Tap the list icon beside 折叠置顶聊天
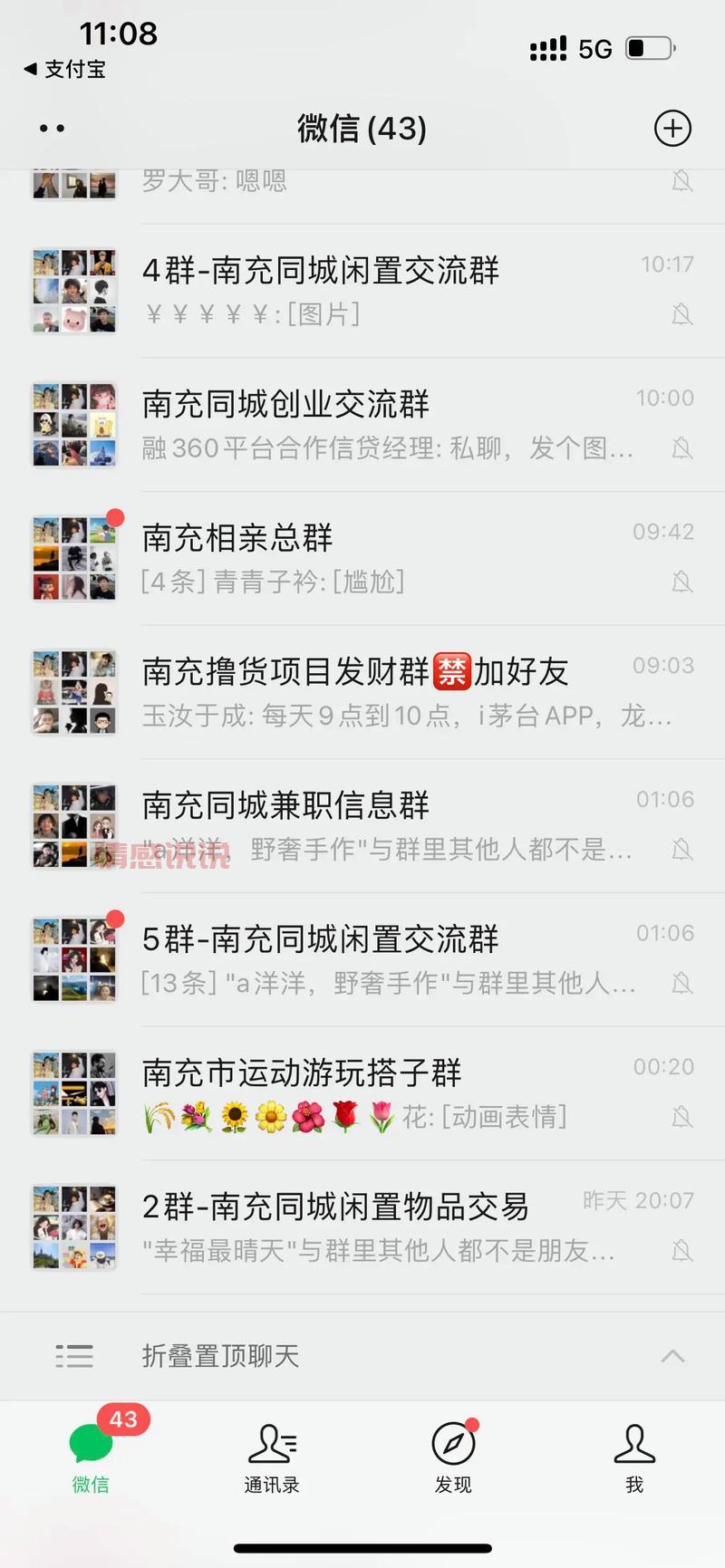725x1568 pixels. click(x=73, y=1356)
